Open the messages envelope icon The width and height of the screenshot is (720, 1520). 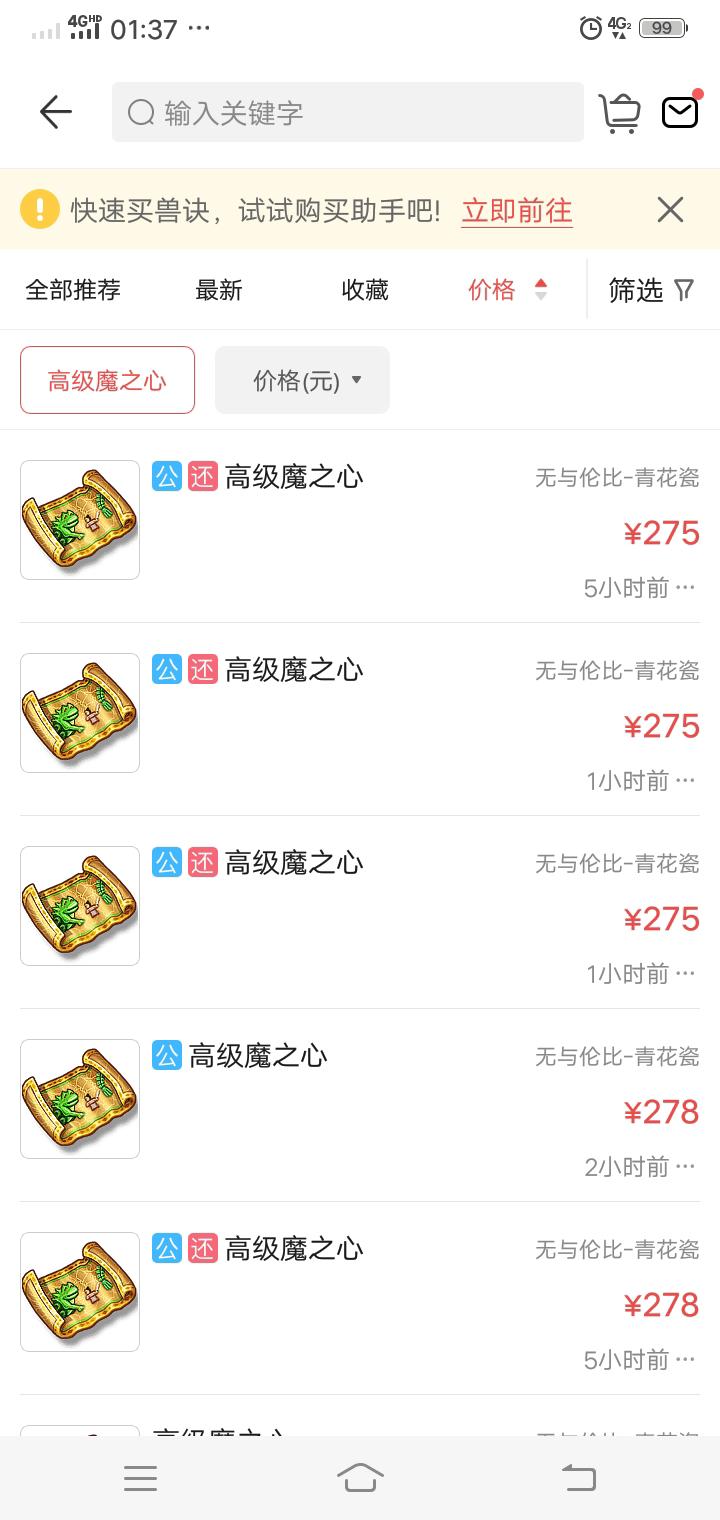click(681, 112)
